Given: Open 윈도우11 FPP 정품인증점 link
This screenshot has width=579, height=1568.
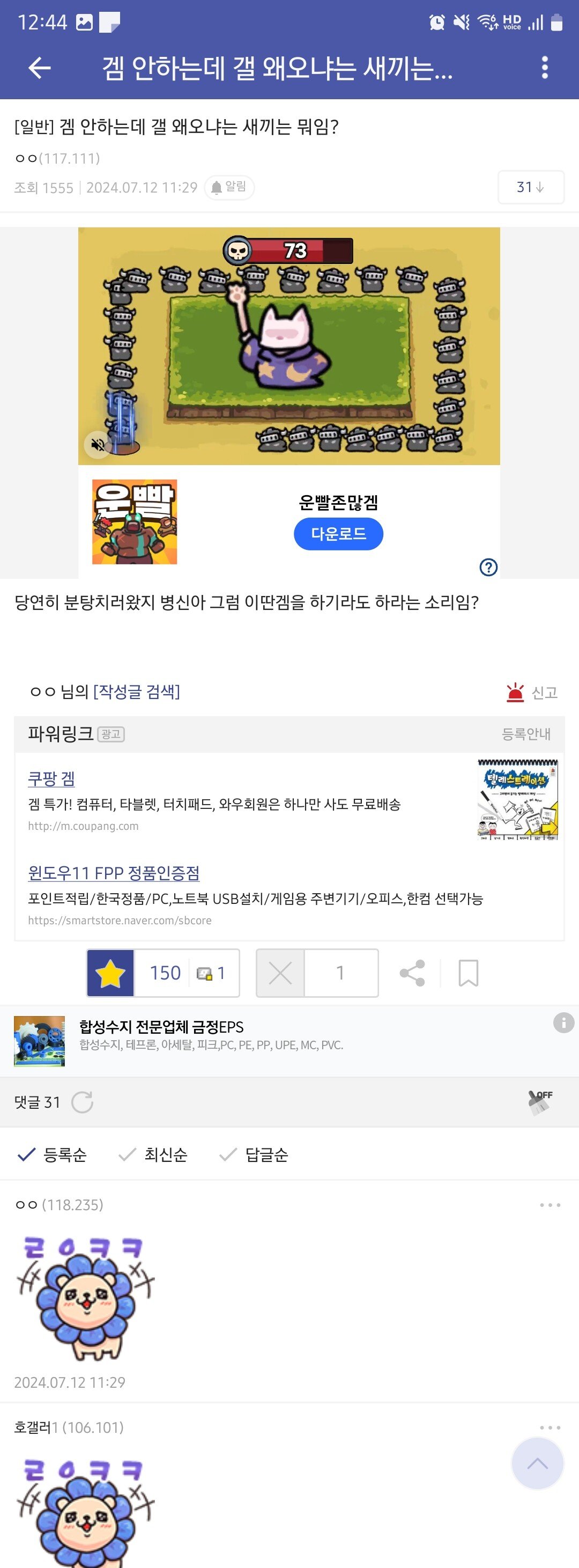Looking at the screenshot, I should [114, 873].
